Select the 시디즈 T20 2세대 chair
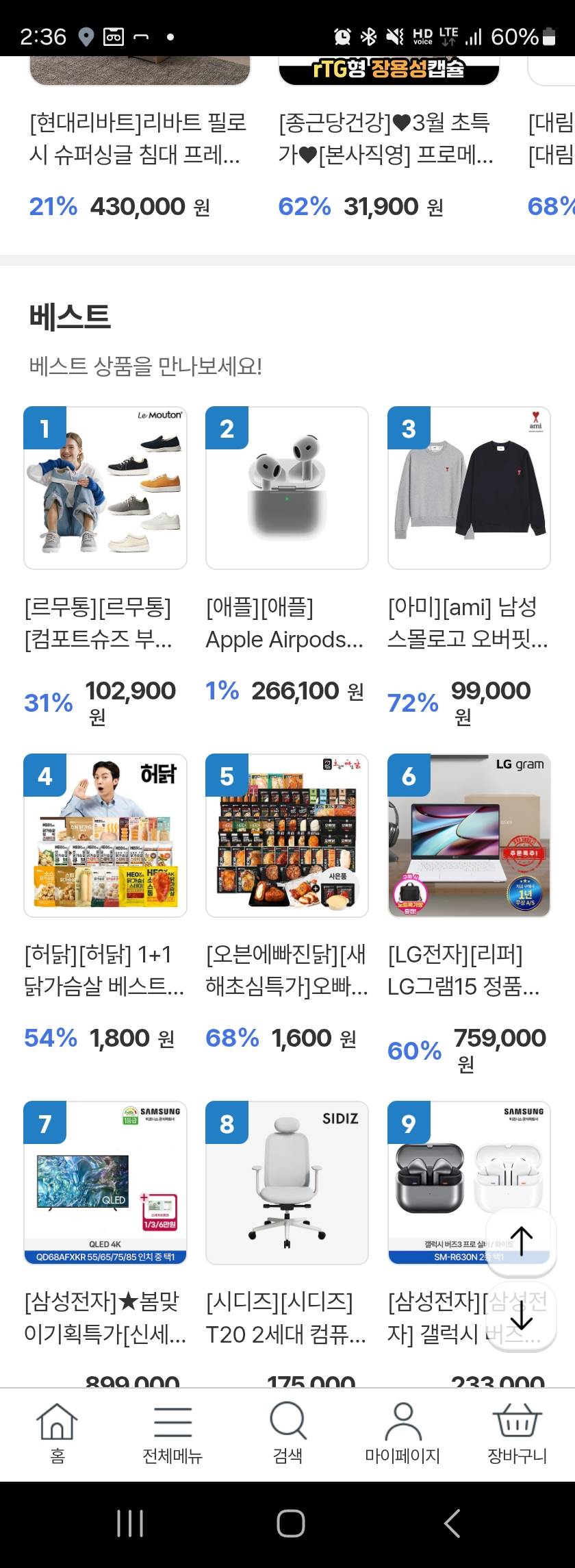 tap(287, 1182)
